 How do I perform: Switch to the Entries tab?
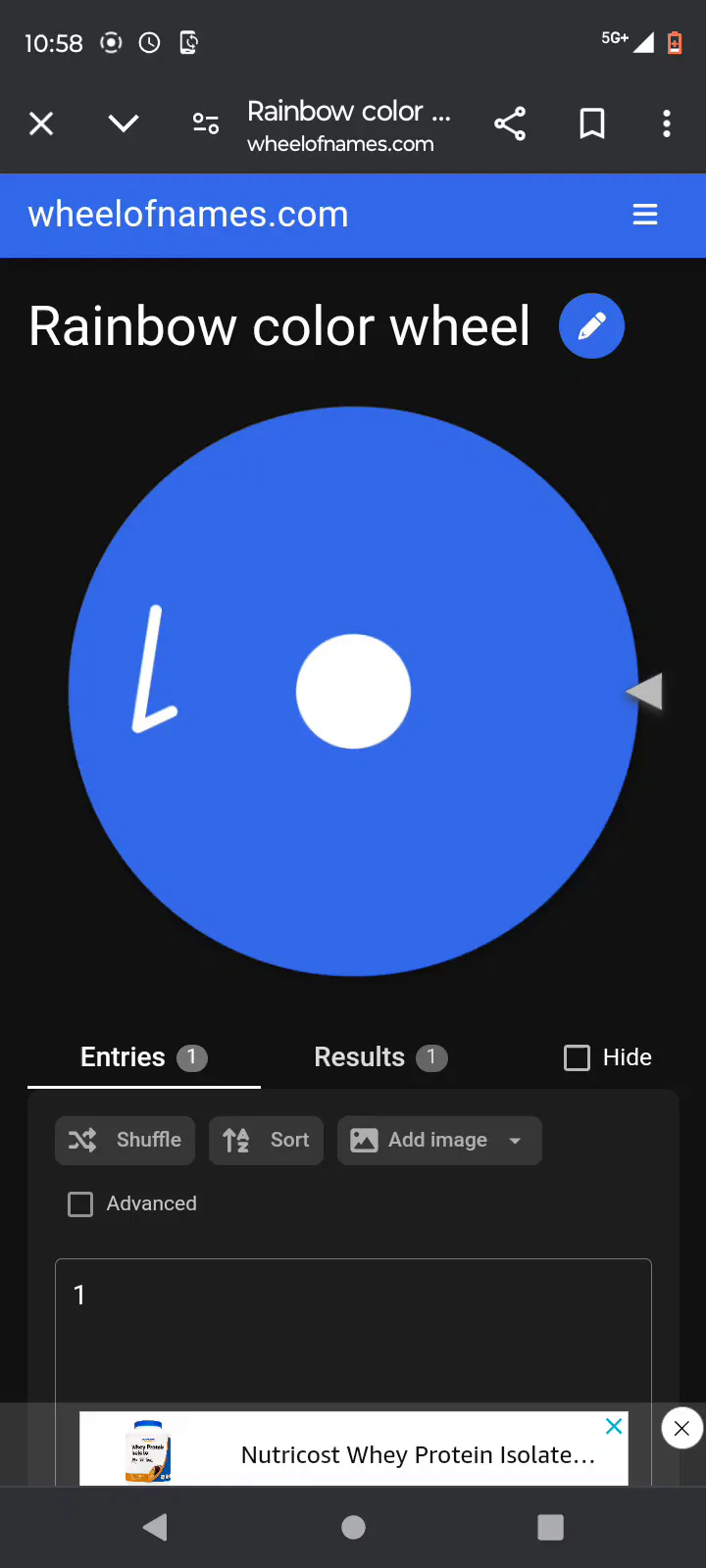[143, 1057]
